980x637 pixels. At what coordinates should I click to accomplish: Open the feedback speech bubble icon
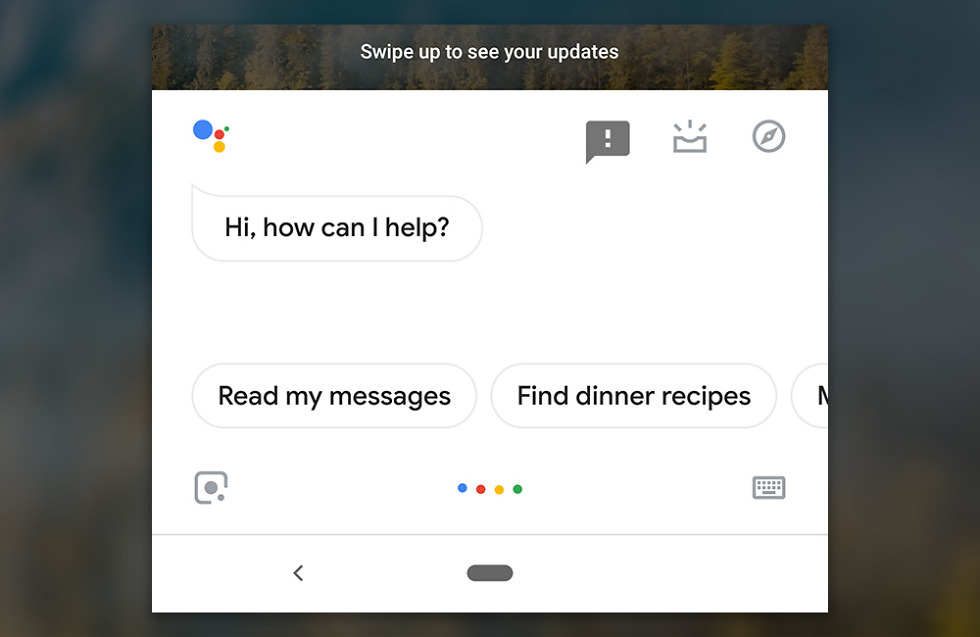click(x=607, y=140)
